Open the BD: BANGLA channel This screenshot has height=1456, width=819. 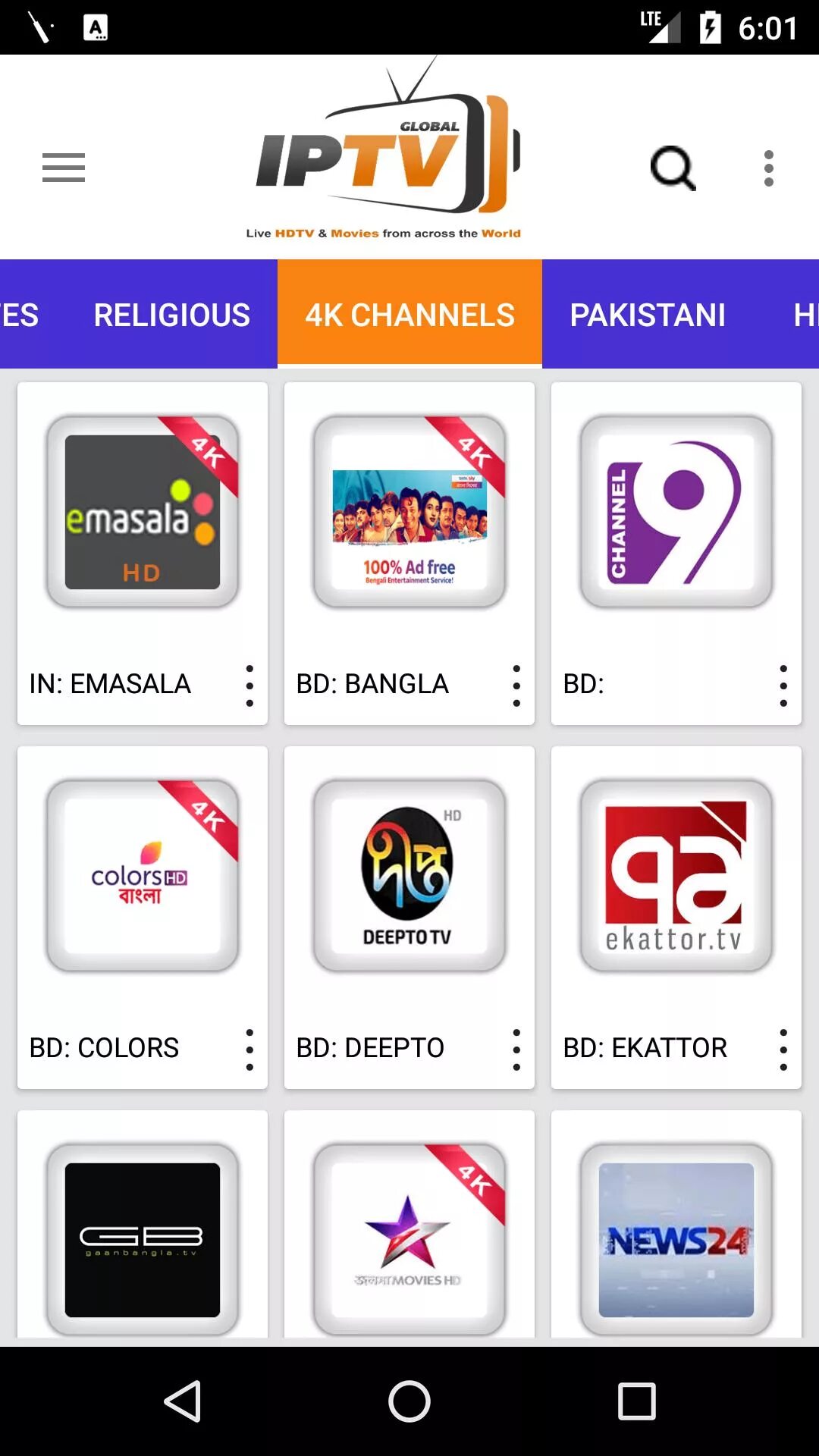click(409, 513)
